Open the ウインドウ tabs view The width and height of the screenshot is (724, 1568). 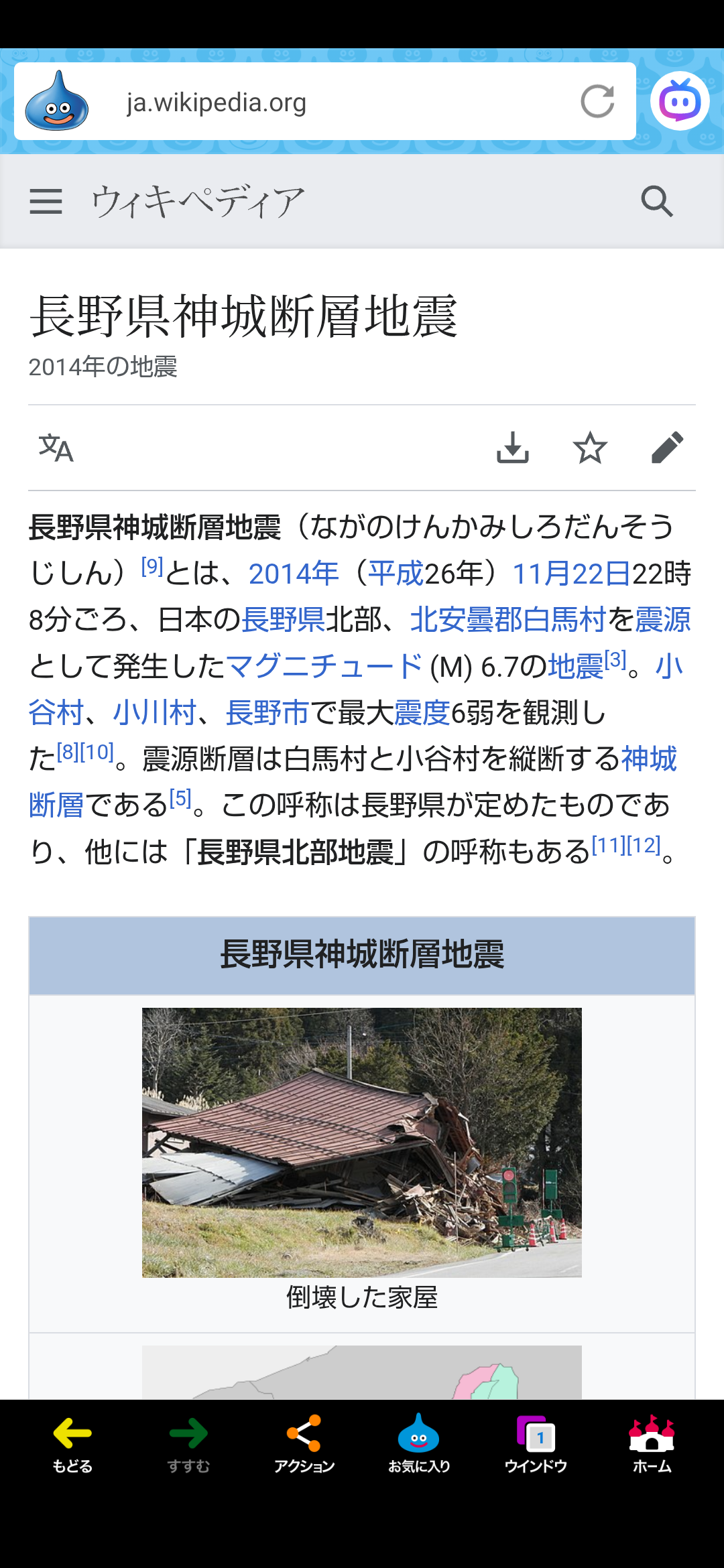click(x=536, y=1445)
